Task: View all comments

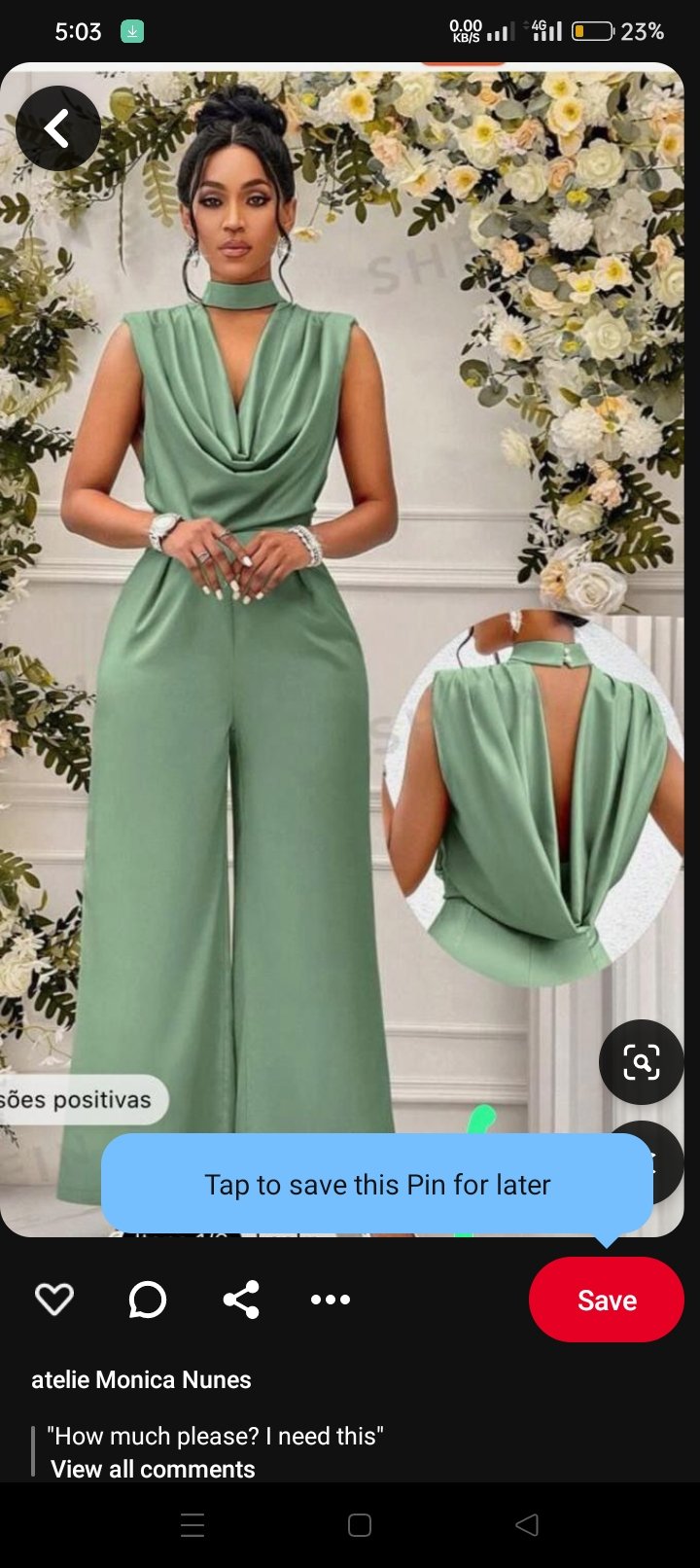Action: (153, 1469)
